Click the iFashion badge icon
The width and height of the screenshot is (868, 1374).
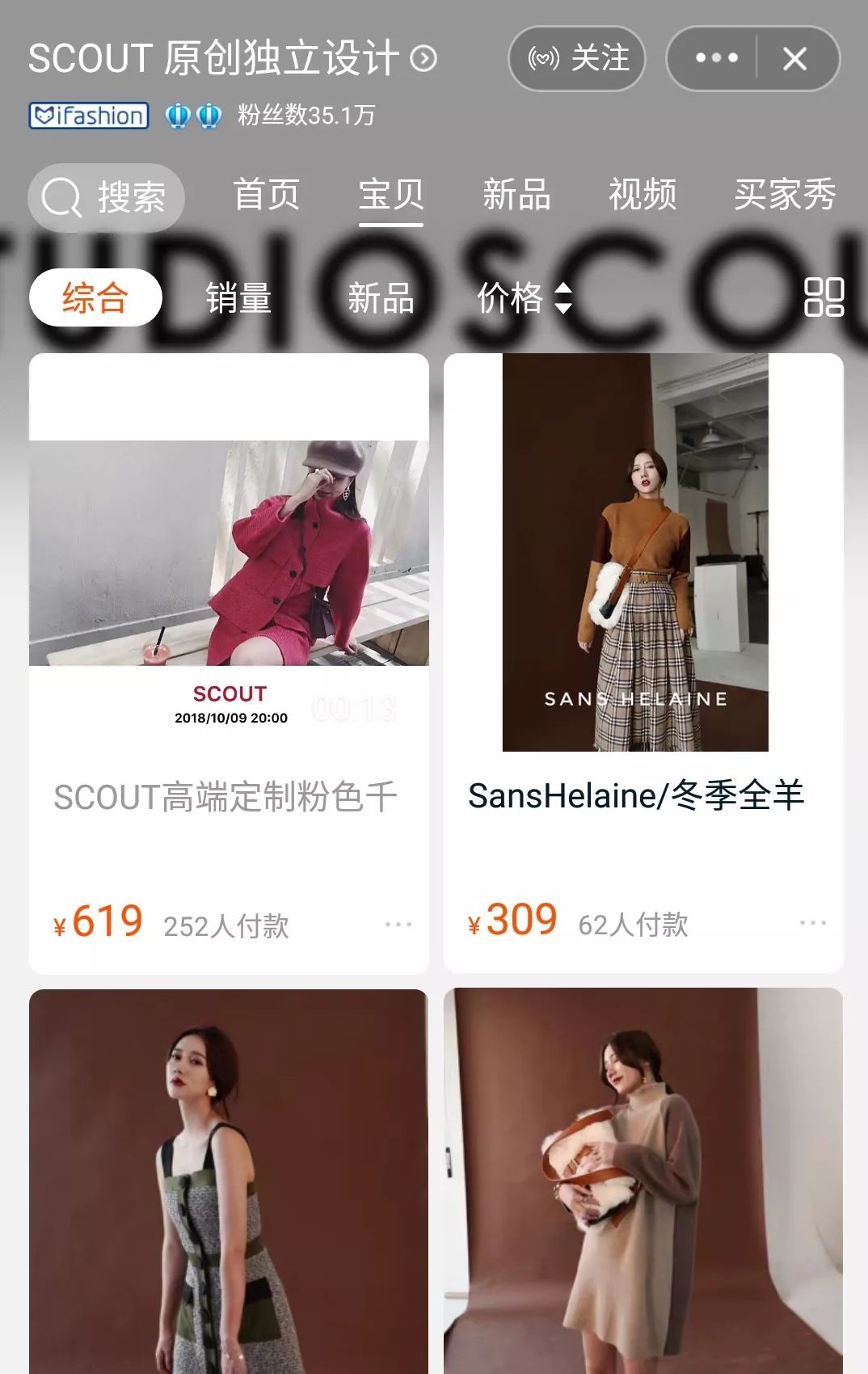87,116
